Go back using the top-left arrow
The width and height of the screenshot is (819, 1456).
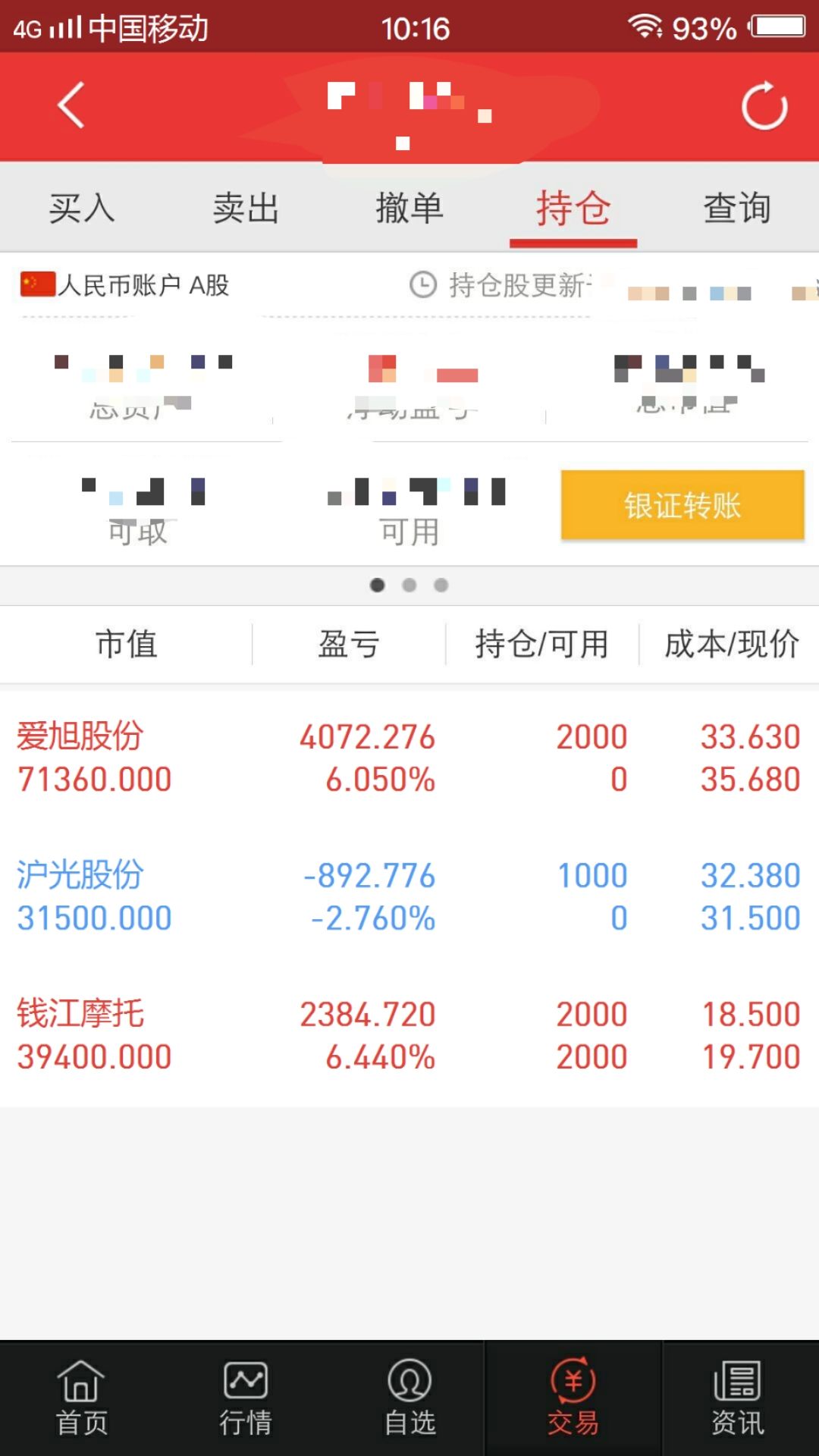click(x=71, y=105)
